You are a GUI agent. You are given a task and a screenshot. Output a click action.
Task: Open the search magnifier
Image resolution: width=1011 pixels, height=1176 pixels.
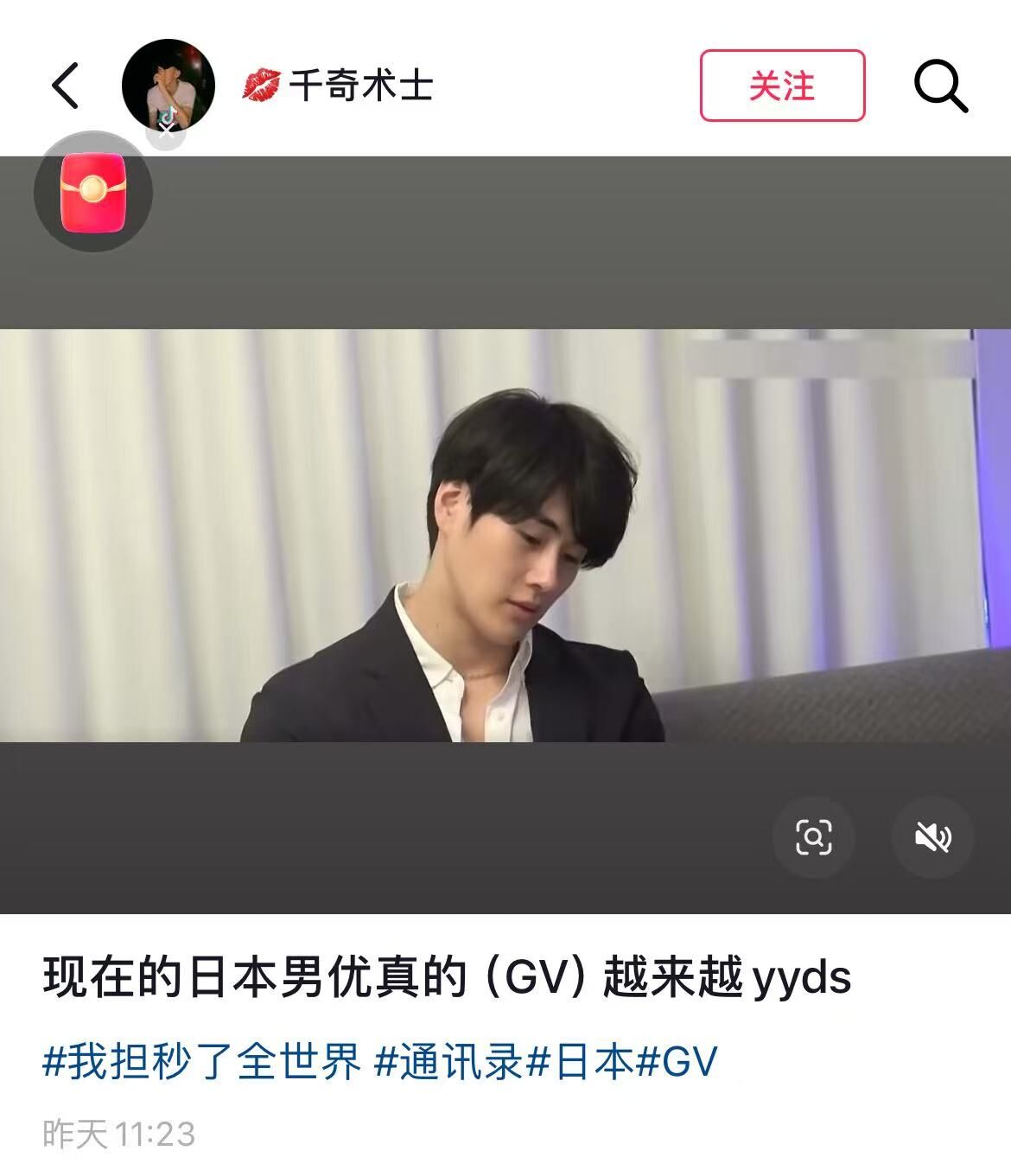coord(940,86)
